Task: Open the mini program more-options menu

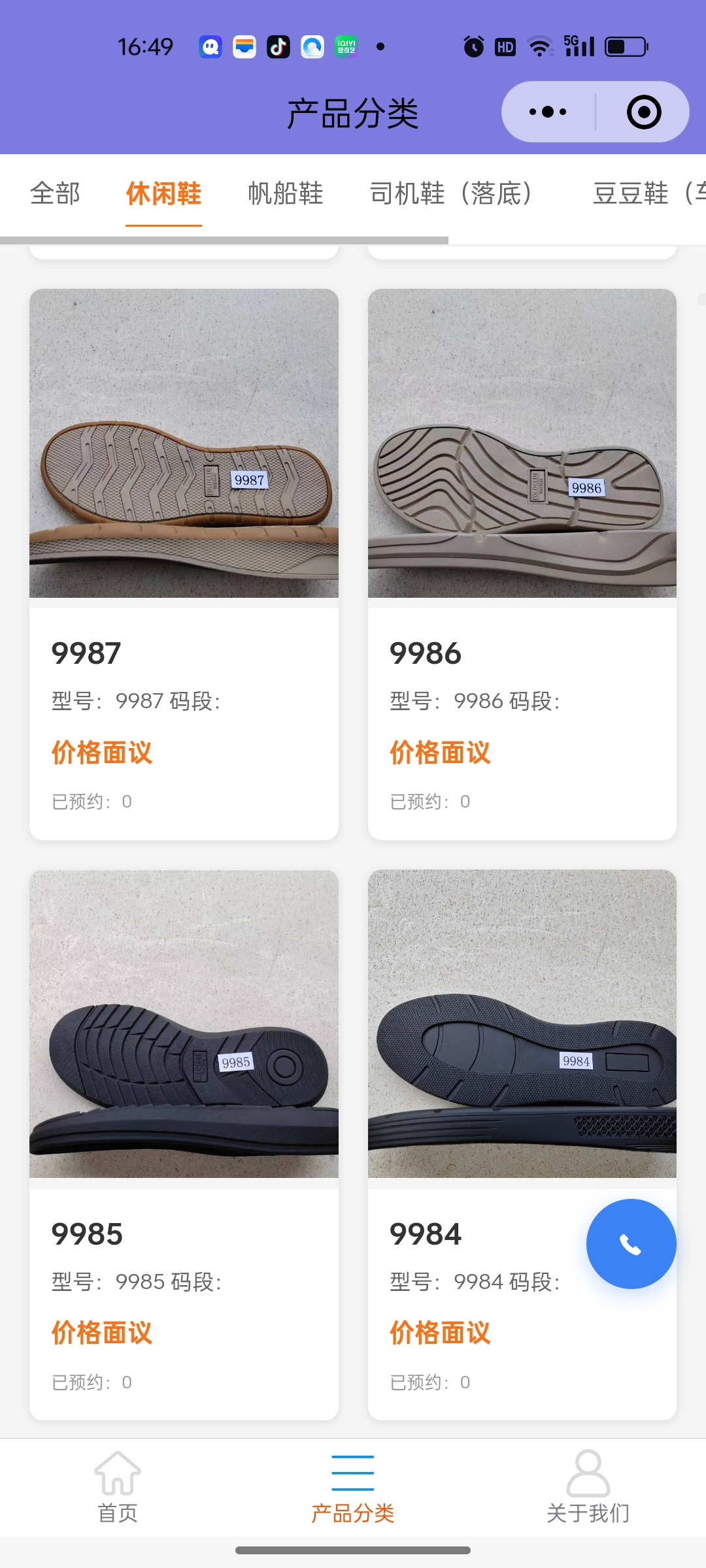Action: pyautogui.click(x=548, y=112)
